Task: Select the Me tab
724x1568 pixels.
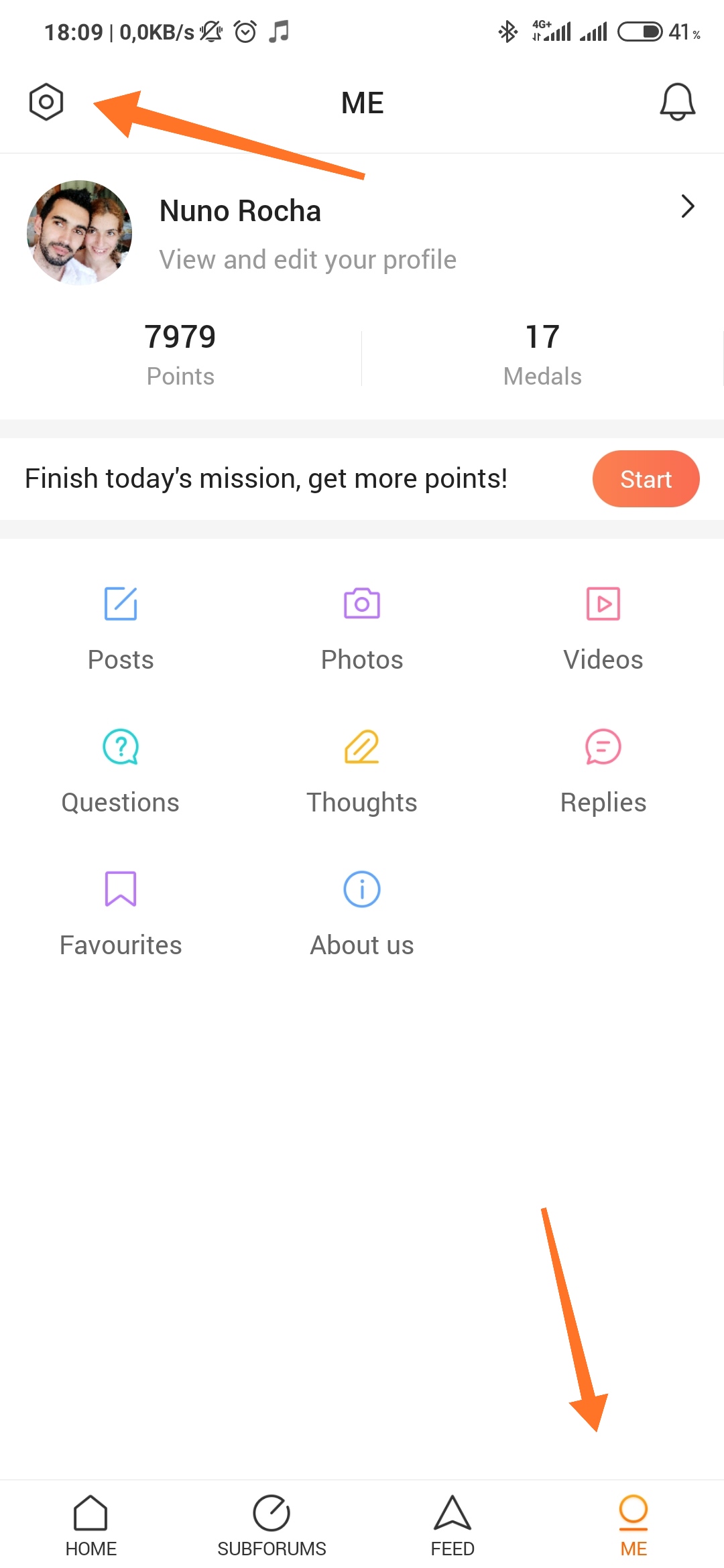Action: point(633,1525)
